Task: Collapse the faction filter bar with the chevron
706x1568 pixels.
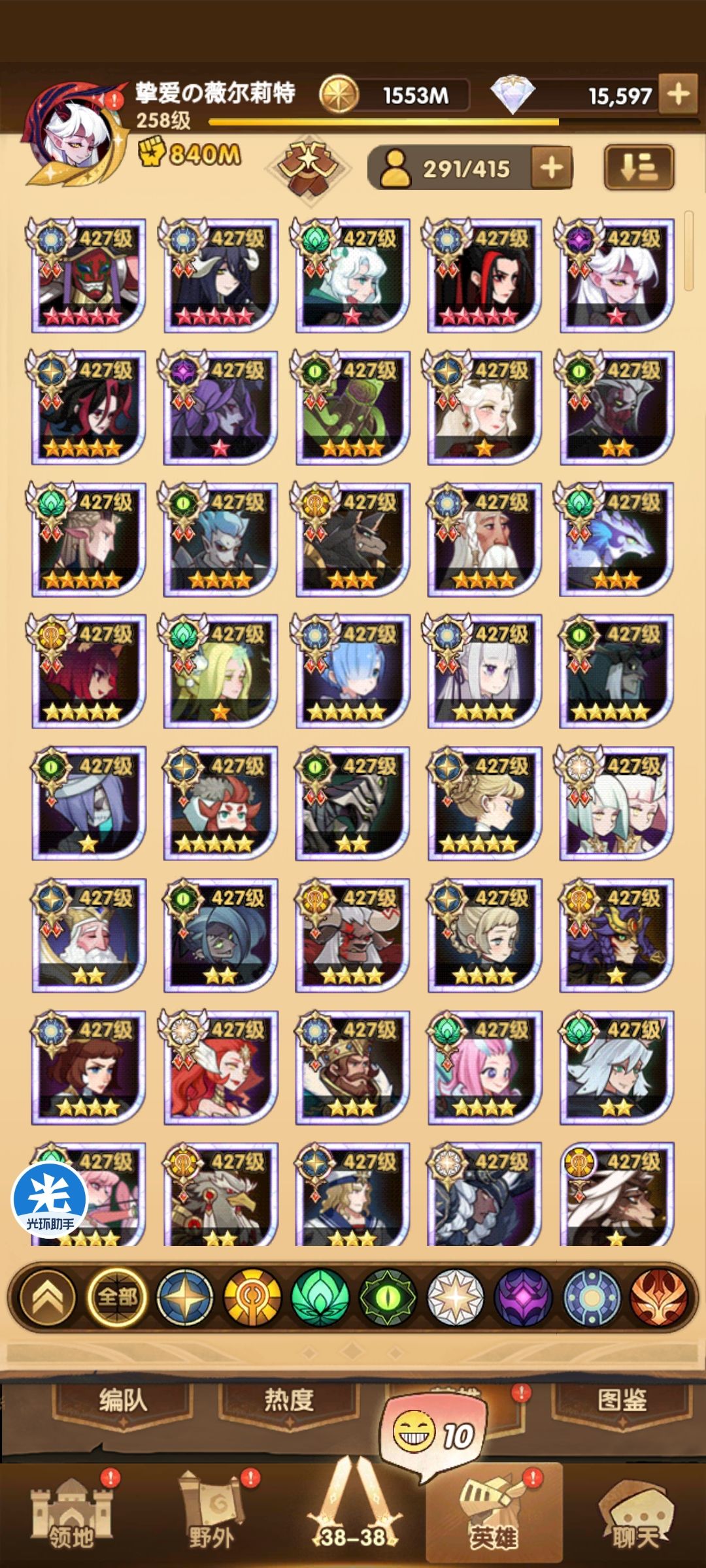Action: (48, 1297)
